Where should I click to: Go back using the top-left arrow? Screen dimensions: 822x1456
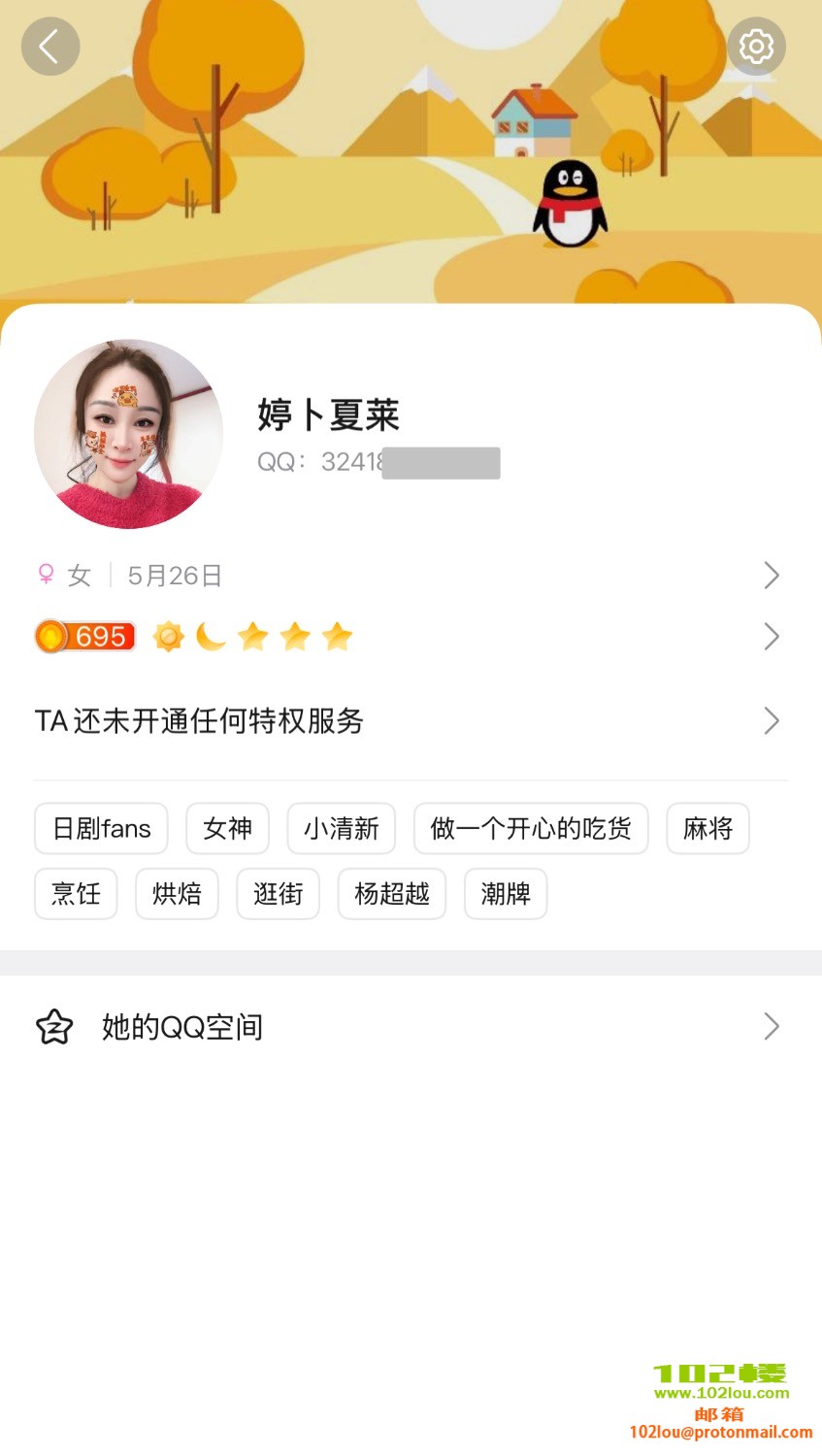49,47
